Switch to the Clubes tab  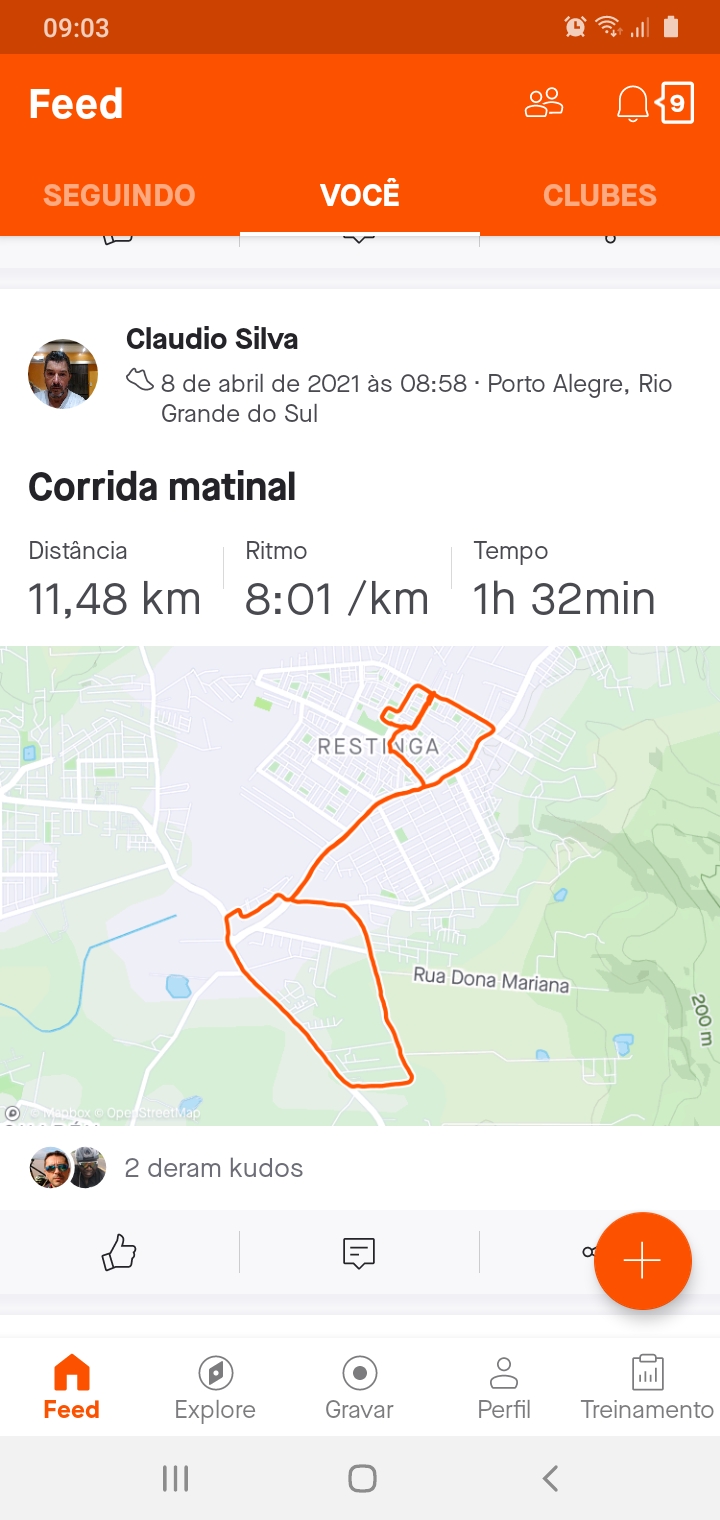[x=600, y=194]
